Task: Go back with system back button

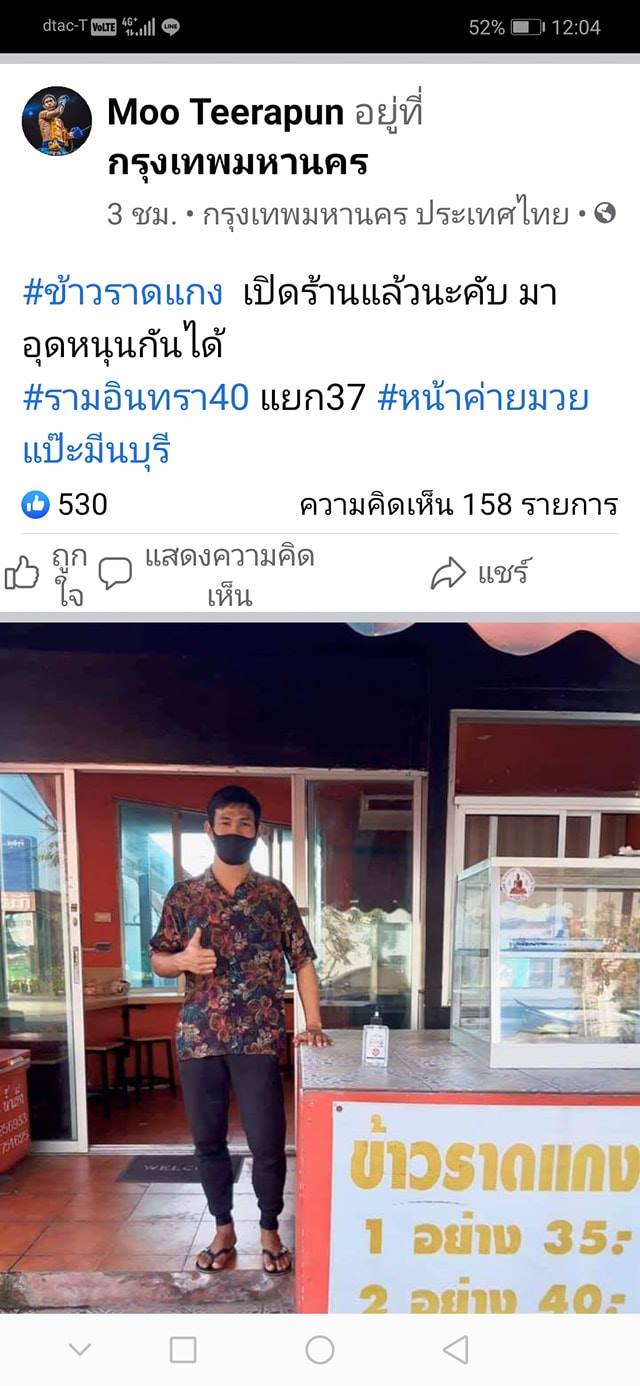Action: click(455, 1350)
